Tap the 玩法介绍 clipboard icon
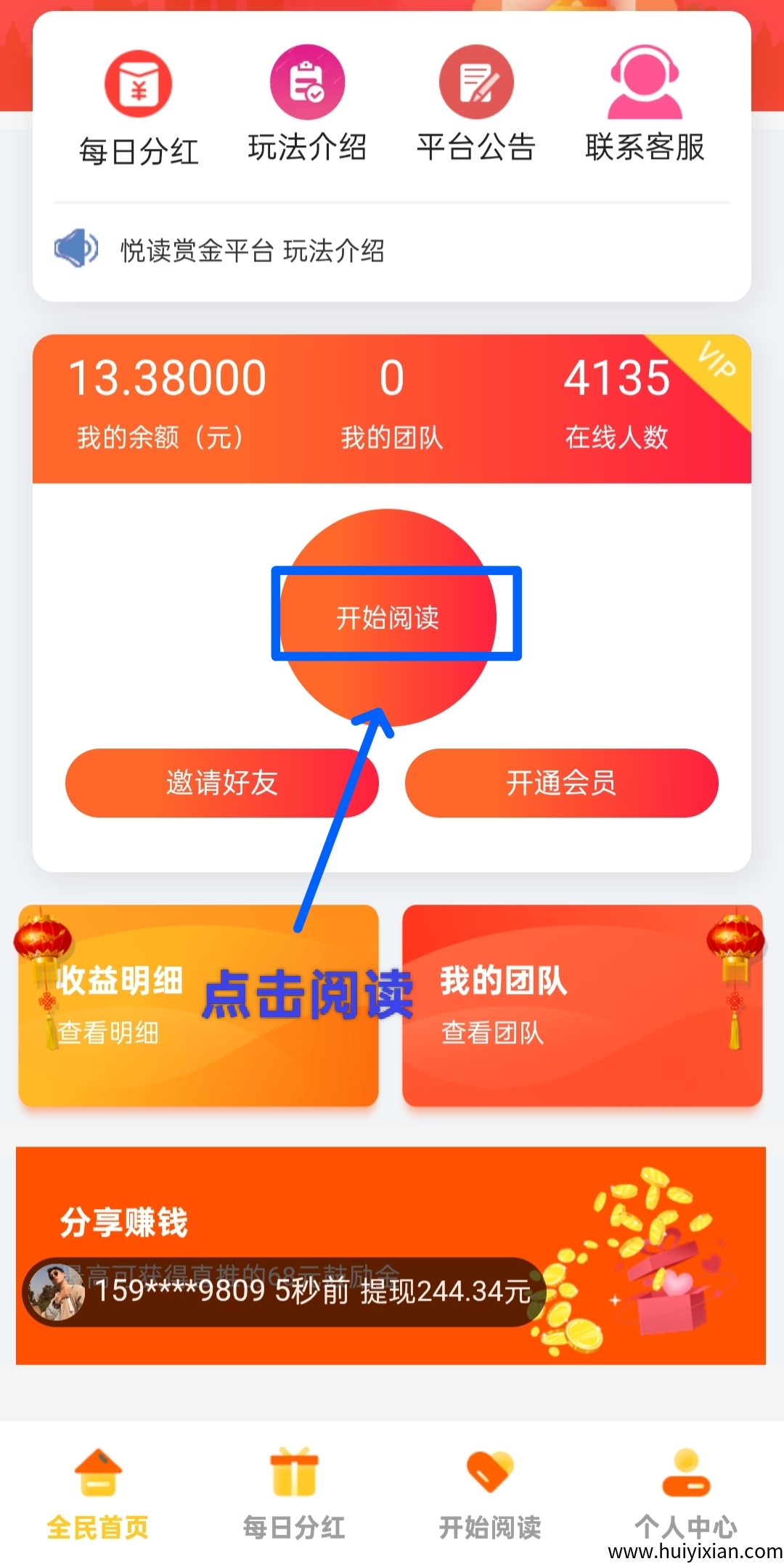784x1564 pixels. pos(307,81)
